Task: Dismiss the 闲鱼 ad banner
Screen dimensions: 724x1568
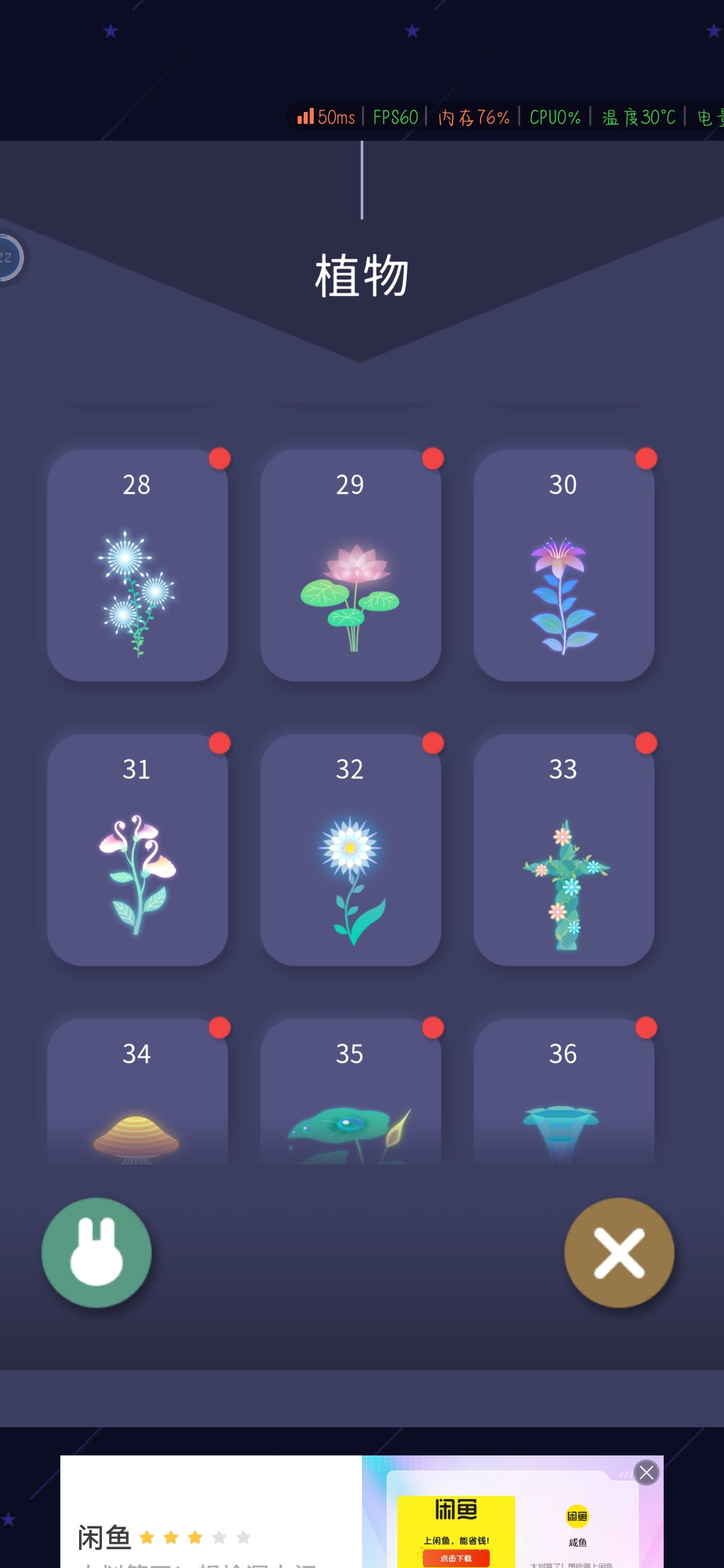Action: click(646, 1472)
